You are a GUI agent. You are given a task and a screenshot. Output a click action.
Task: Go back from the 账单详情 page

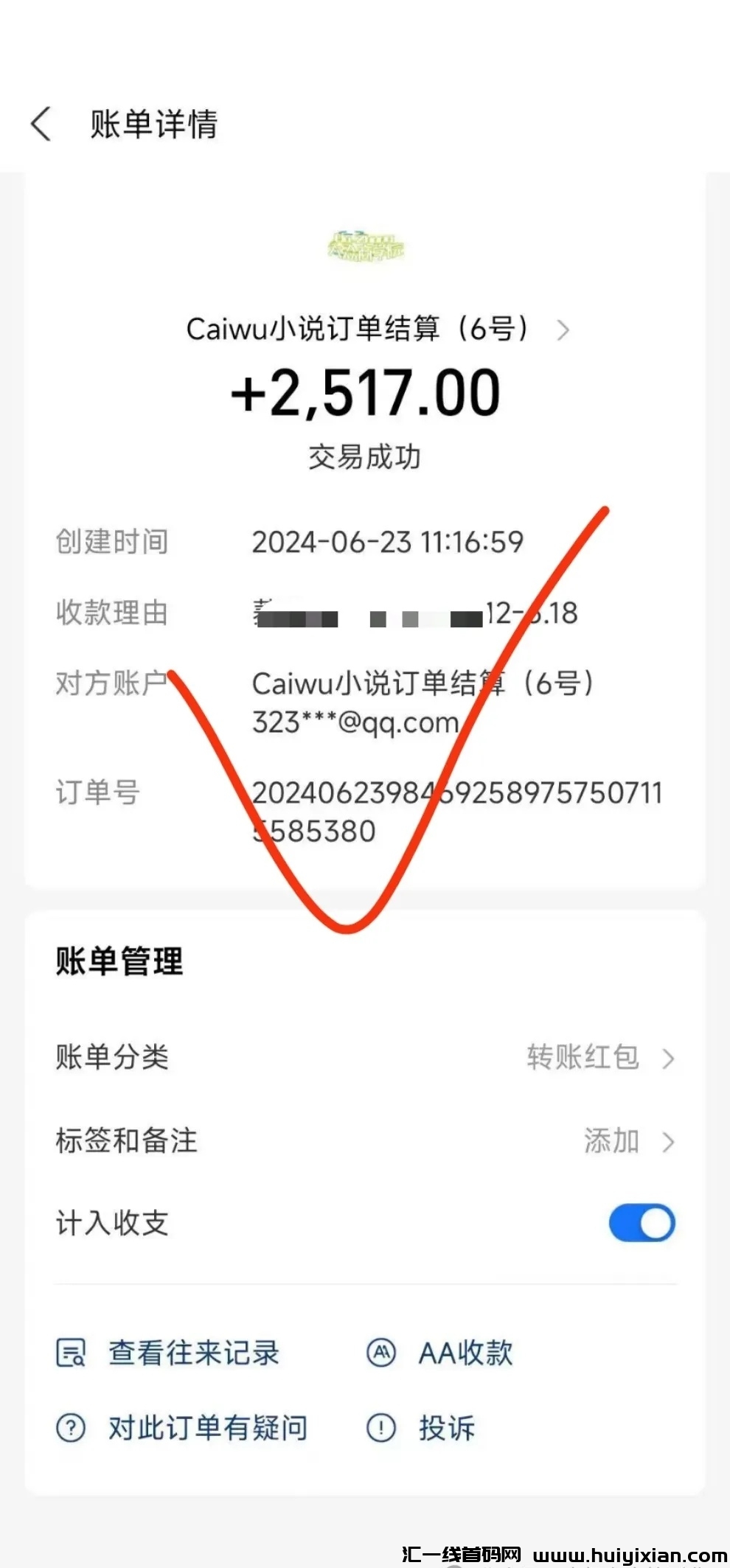pyautogui.click(x=42, y=124)
